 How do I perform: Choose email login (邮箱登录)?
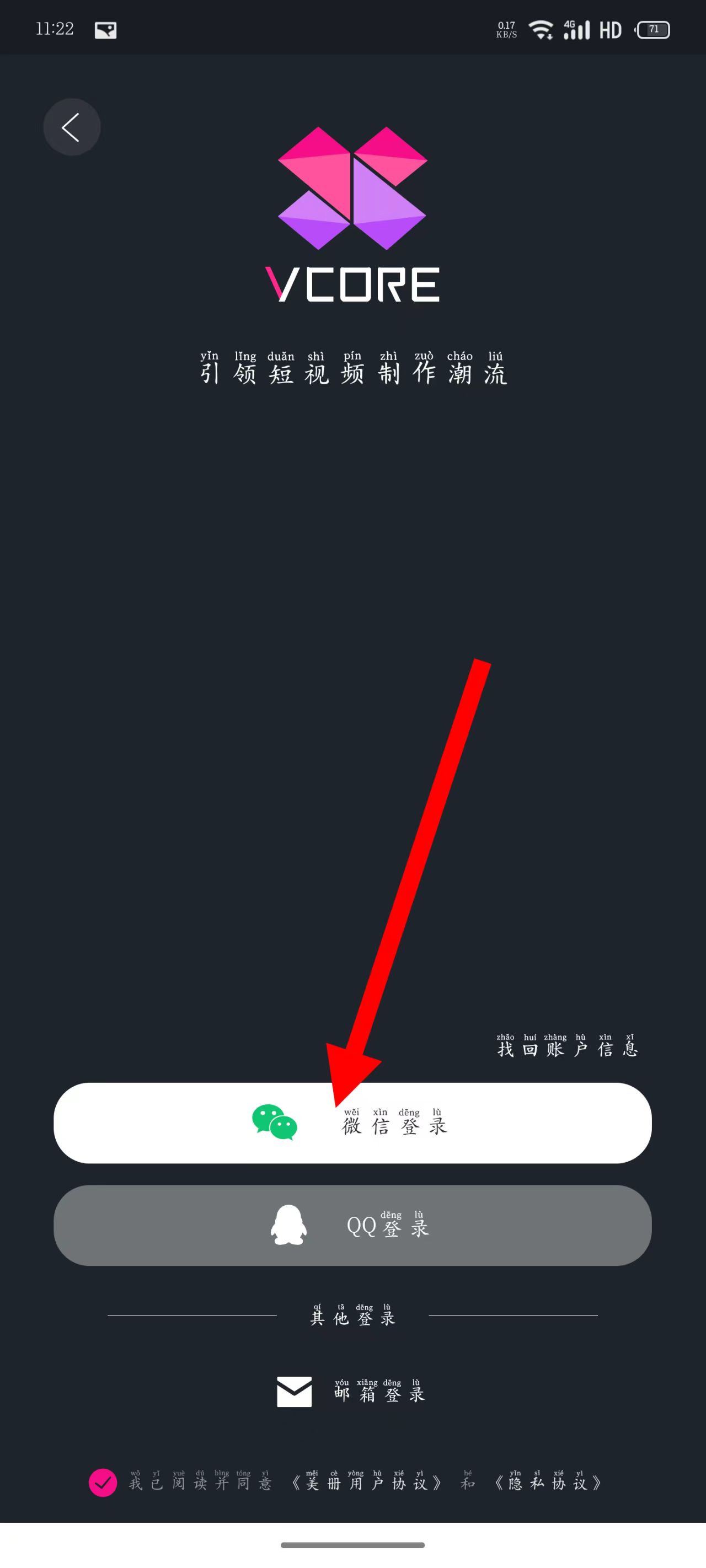[352, 1393]
